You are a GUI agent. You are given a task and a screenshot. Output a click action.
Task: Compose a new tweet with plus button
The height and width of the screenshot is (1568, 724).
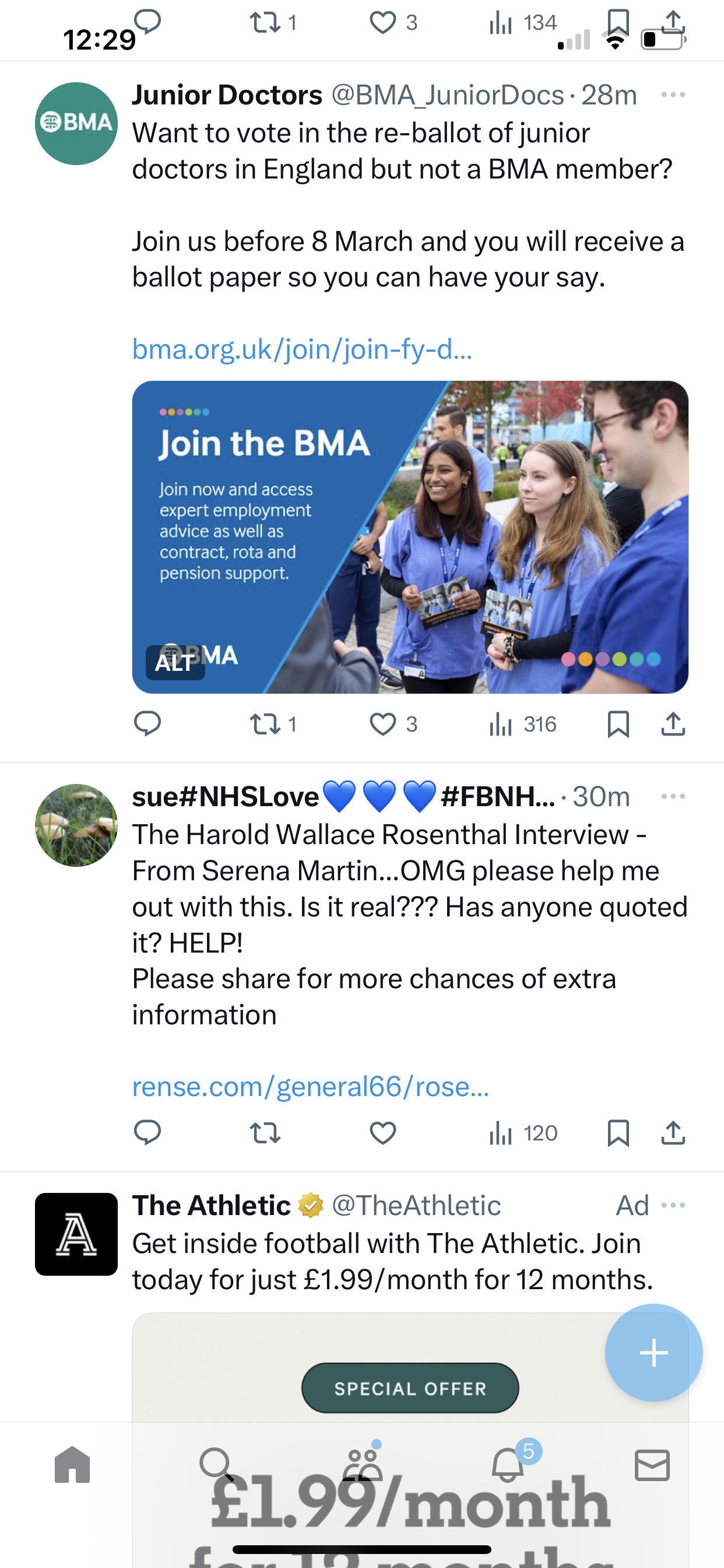654,1353
